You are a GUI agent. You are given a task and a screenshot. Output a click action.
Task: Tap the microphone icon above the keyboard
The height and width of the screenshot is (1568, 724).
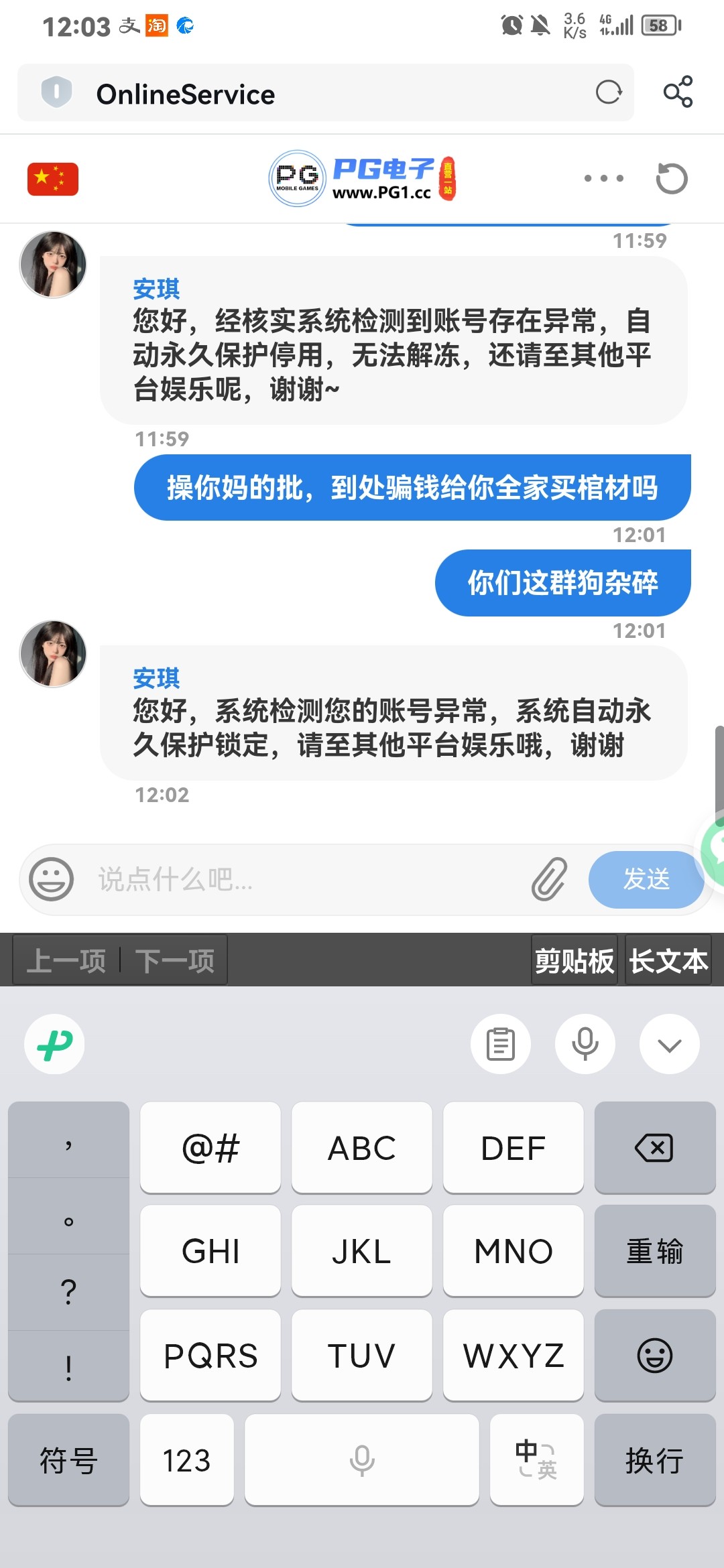tap(584, 1044)
